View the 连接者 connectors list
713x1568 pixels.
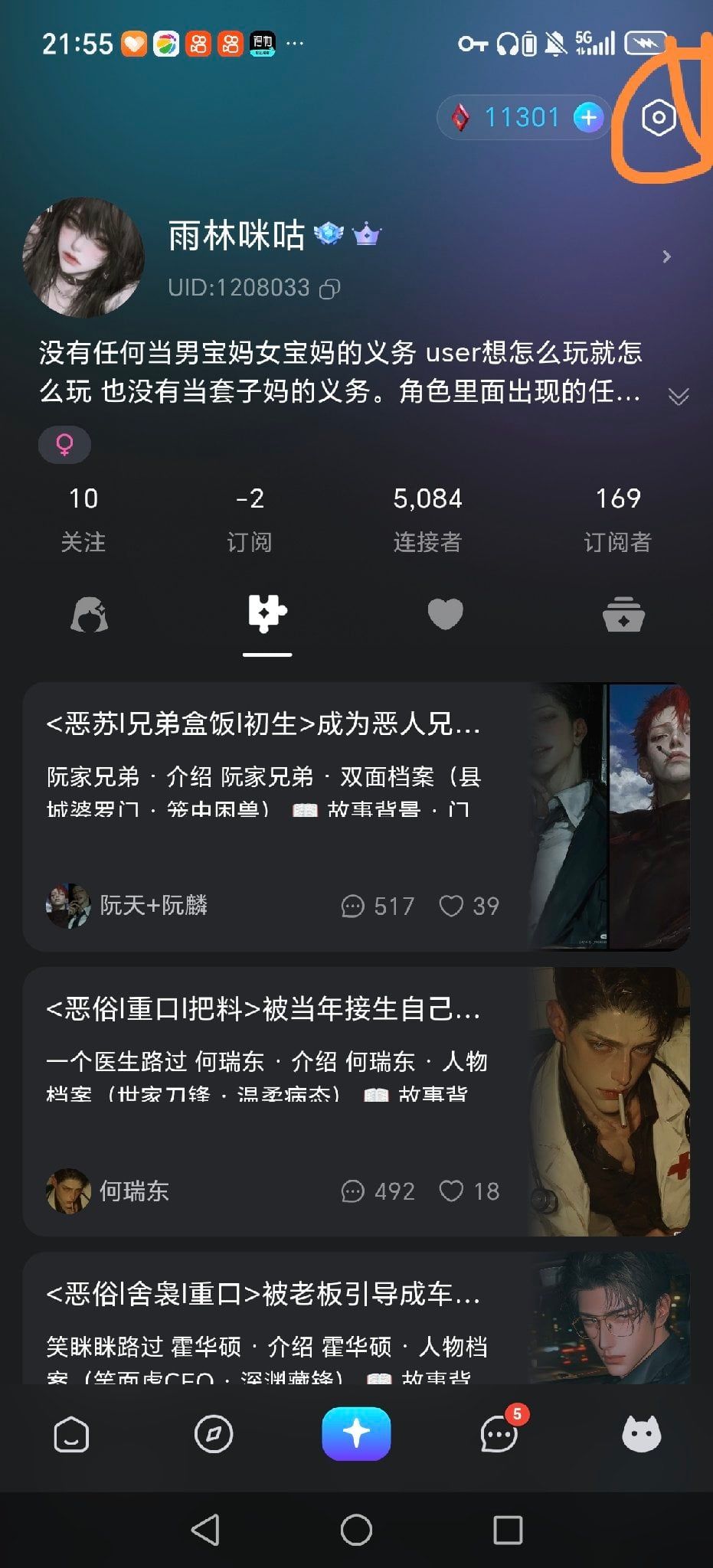tap(427, 519)
